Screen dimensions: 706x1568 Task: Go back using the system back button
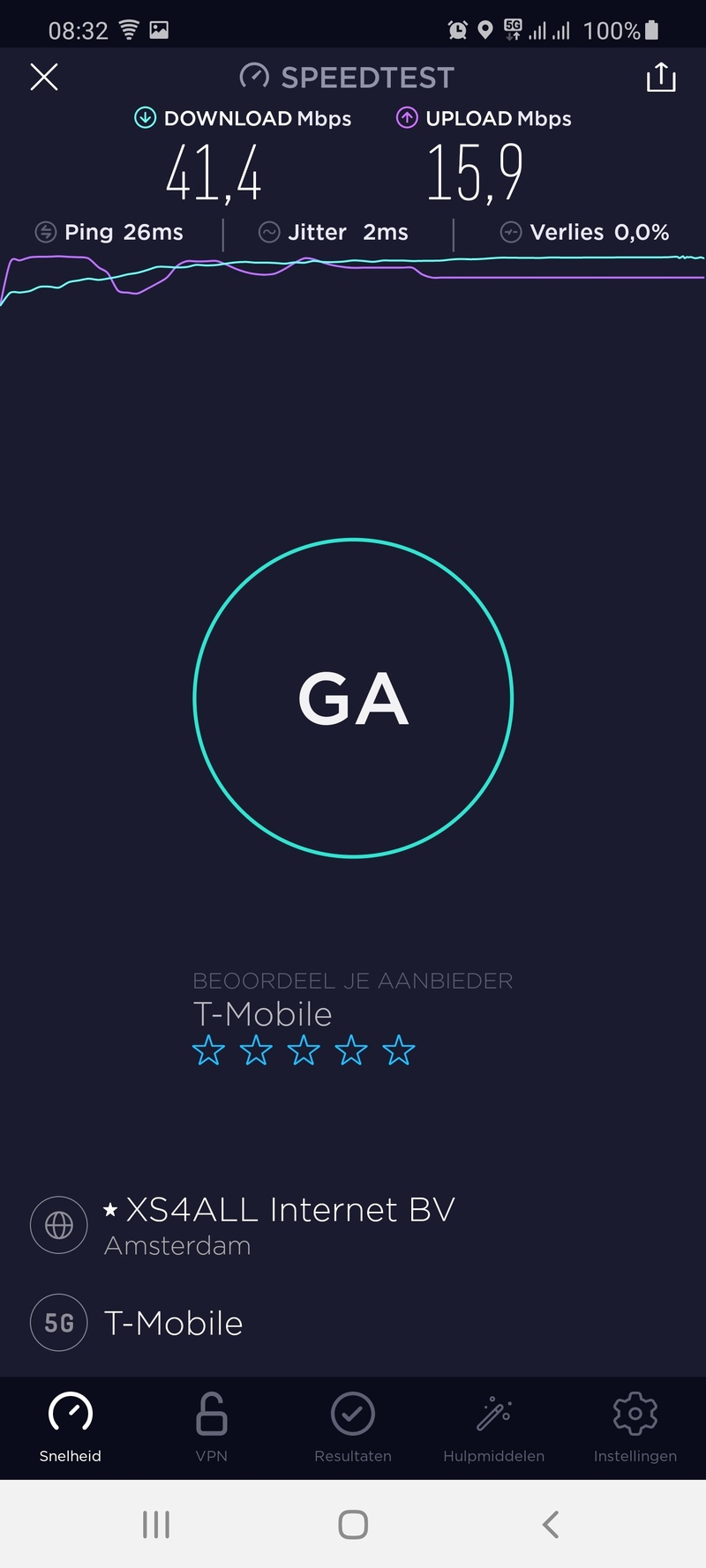pos(551,1524)
